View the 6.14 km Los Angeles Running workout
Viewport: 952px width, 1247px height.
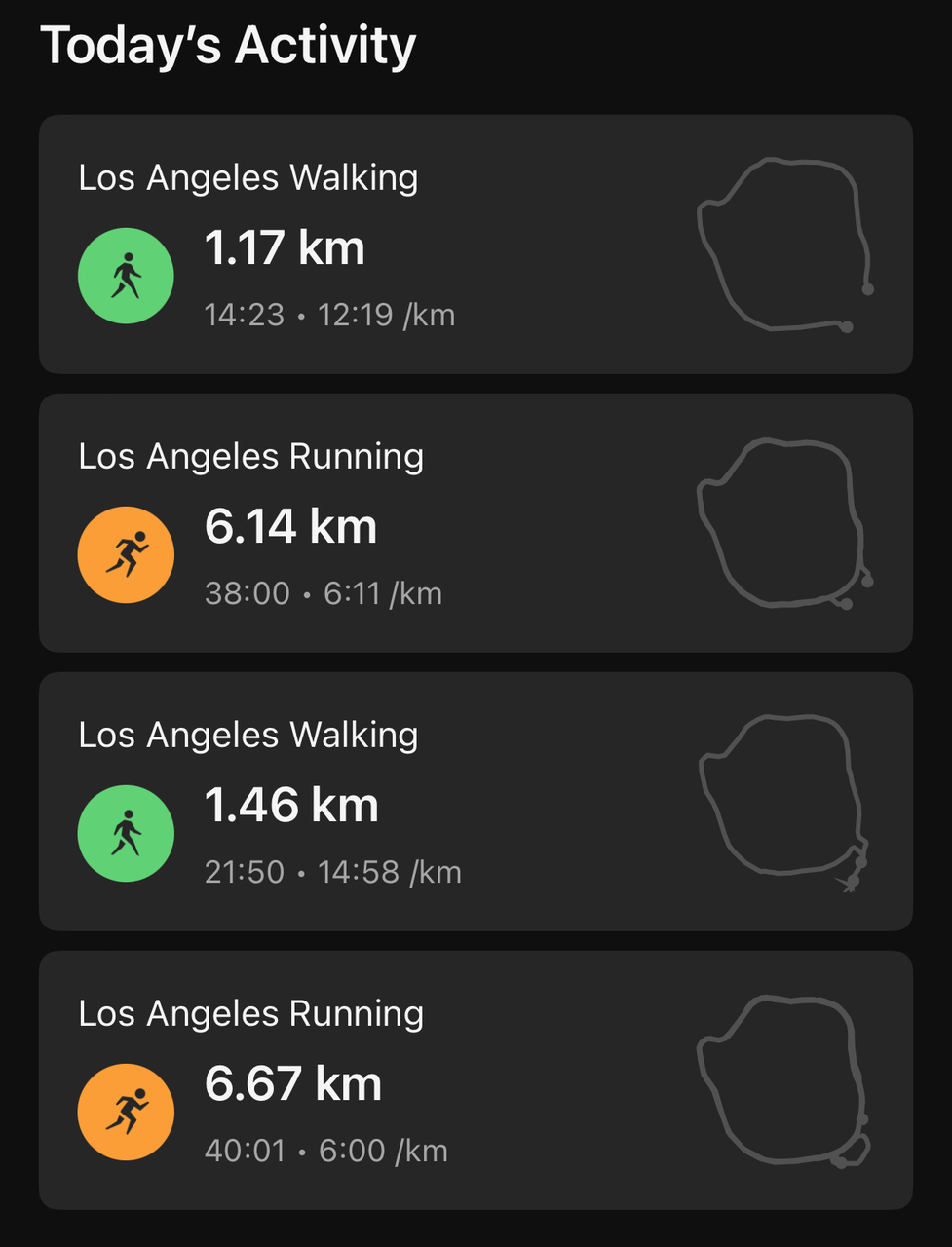476,523
